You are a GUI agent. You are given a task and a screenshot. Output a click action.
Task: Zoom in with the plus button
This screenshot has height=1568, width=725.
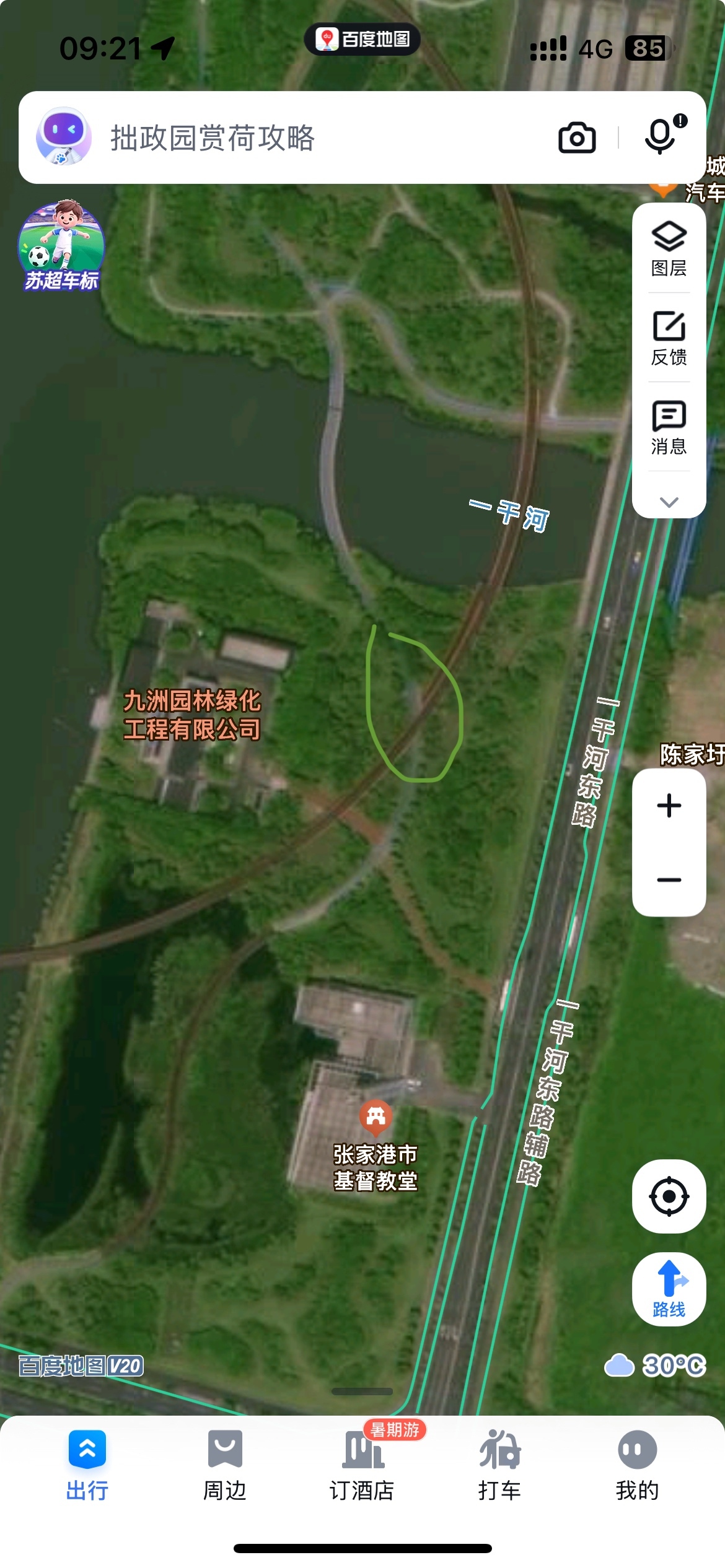click(x=669, y=806)
